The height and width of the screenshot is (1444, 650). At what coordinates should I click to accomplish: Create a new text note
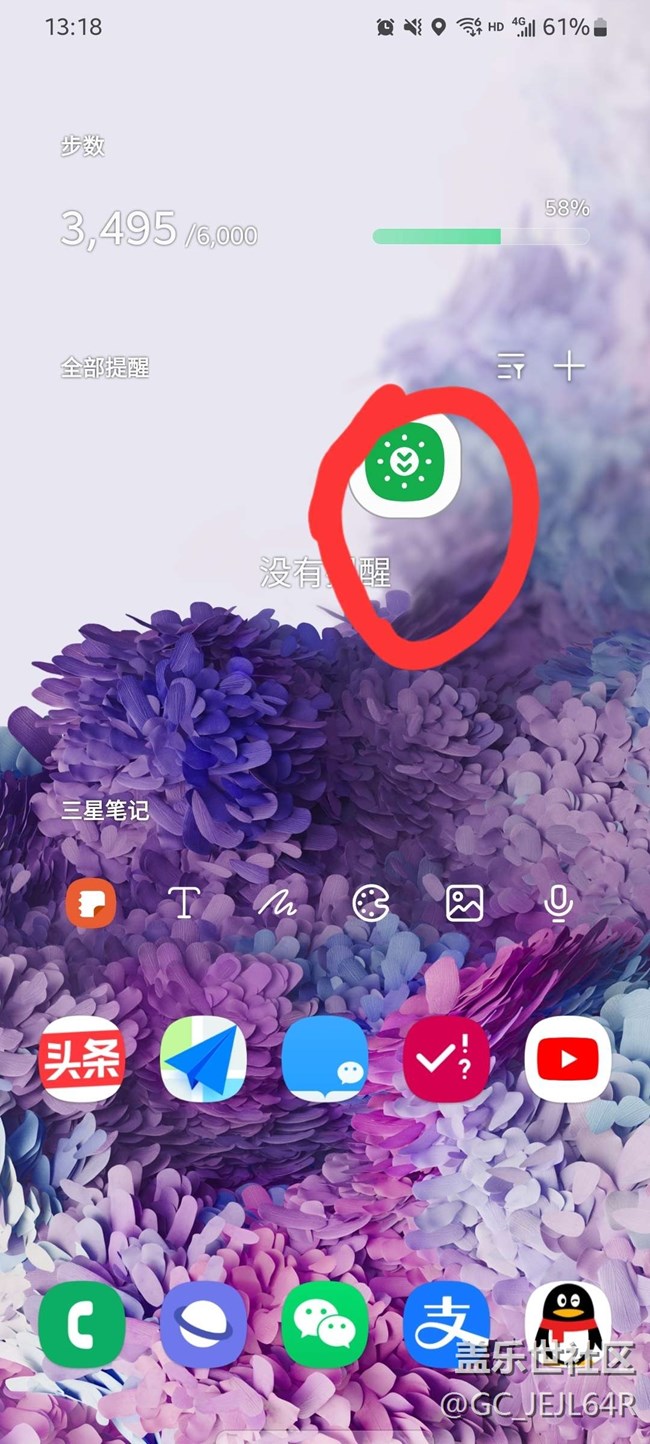coord(184,904)
